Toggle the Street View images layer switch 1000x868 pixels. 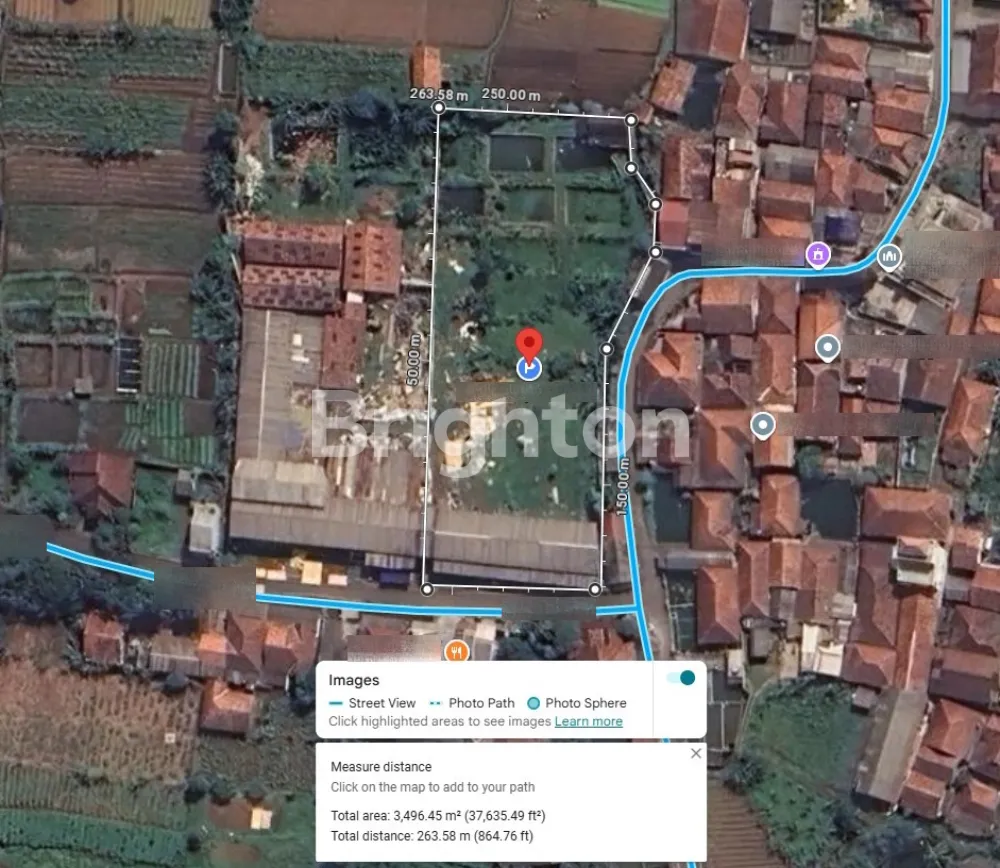[x=683, y=678]
